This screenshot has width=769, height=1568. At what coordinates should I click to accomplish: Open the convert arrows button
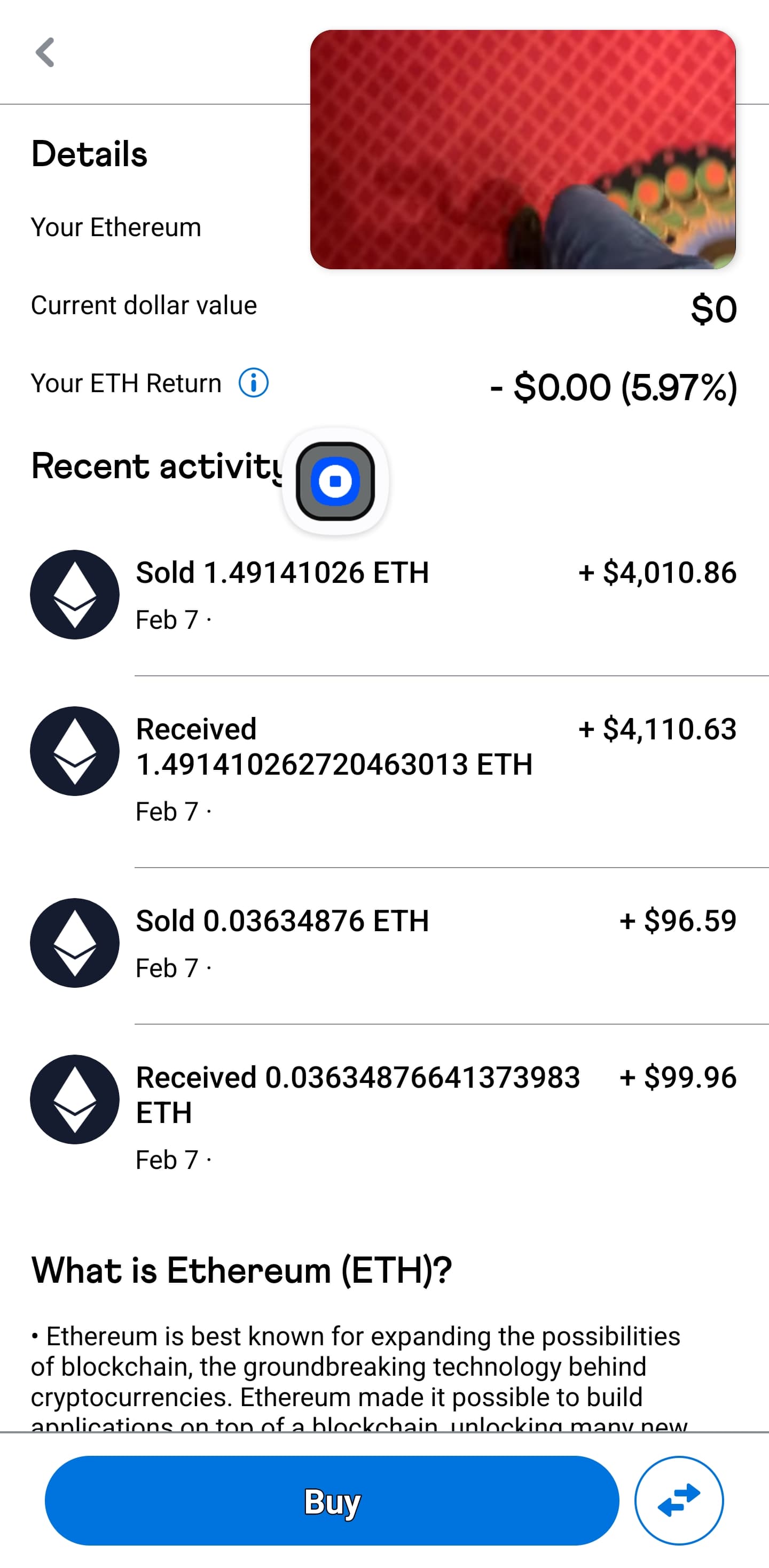pos(679,1501)
